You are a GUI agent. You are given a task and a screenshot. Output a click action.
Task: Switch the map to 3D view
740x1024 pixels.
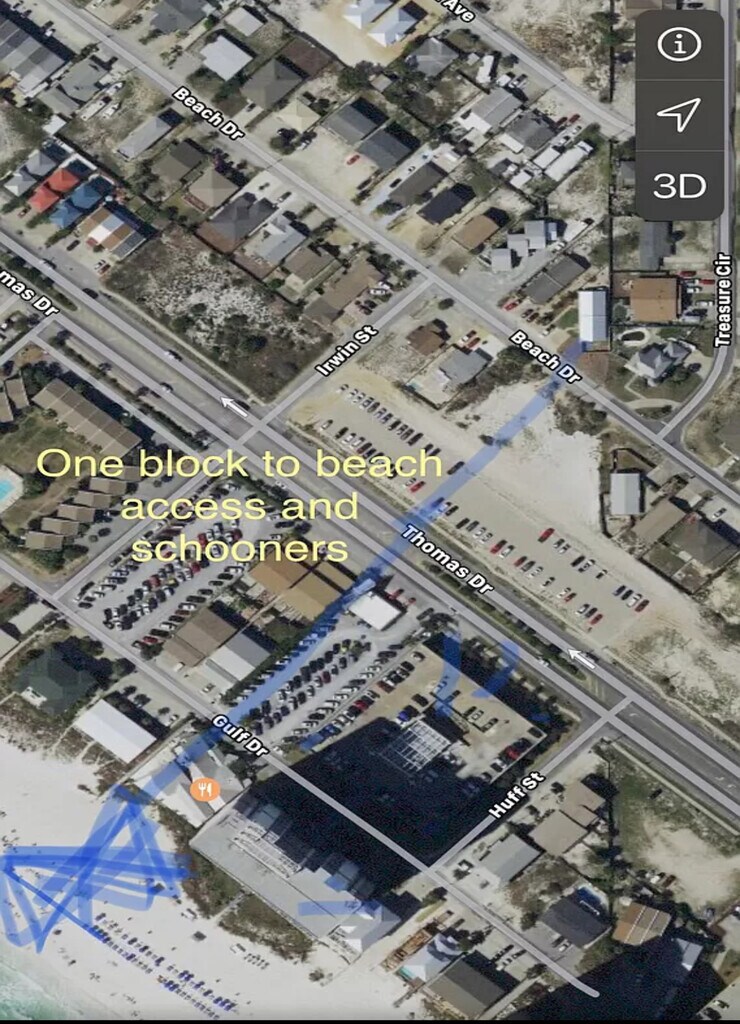click(679, 185)
